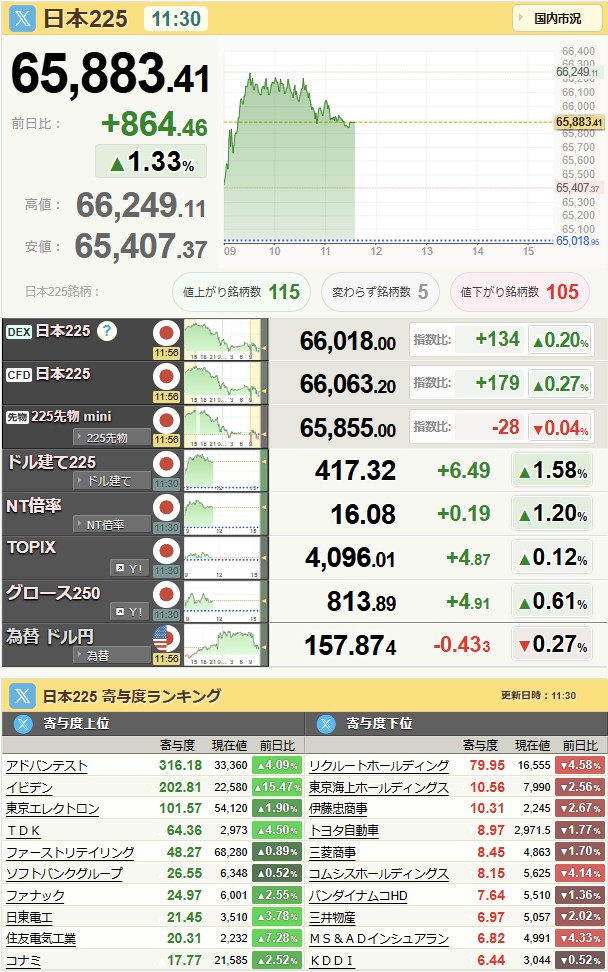The width and height of the screenshot is (608, 972).
Task: Open the ドル建て sub-link button
Action: (112, 481)
